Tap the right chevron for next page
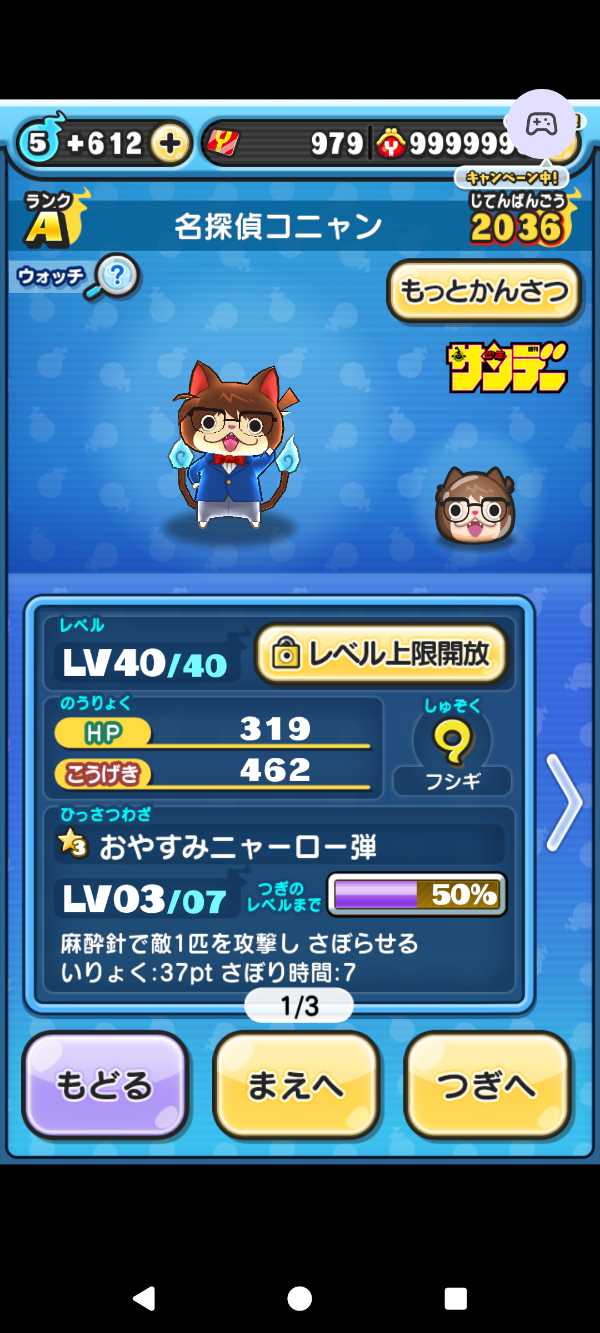Viewport: 600px width, 1333px height. coord(564,800)
